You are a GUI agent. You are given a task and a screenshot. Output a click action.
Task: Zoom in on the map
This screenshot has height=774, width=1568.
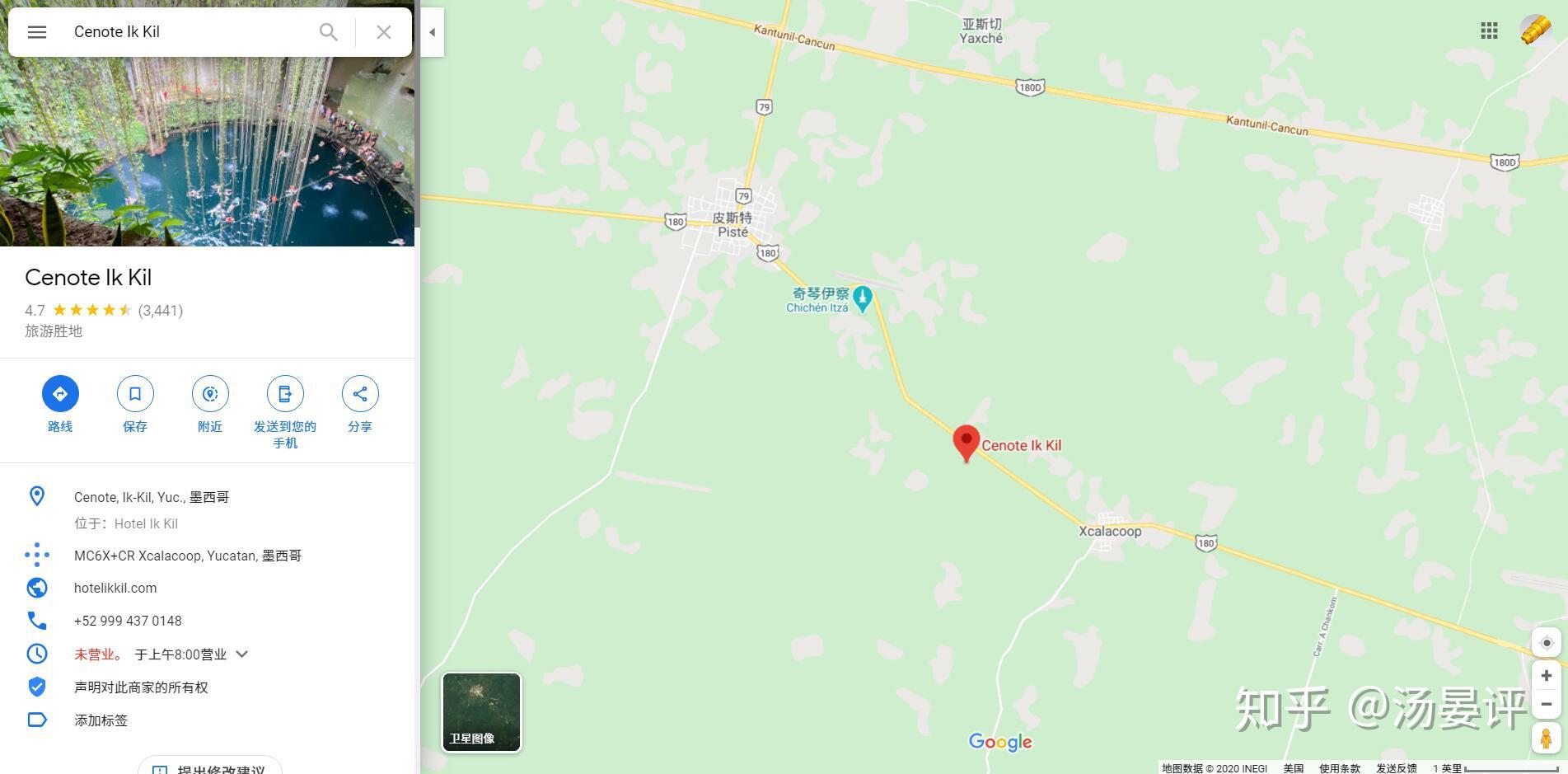click(x=1546, y=676)
